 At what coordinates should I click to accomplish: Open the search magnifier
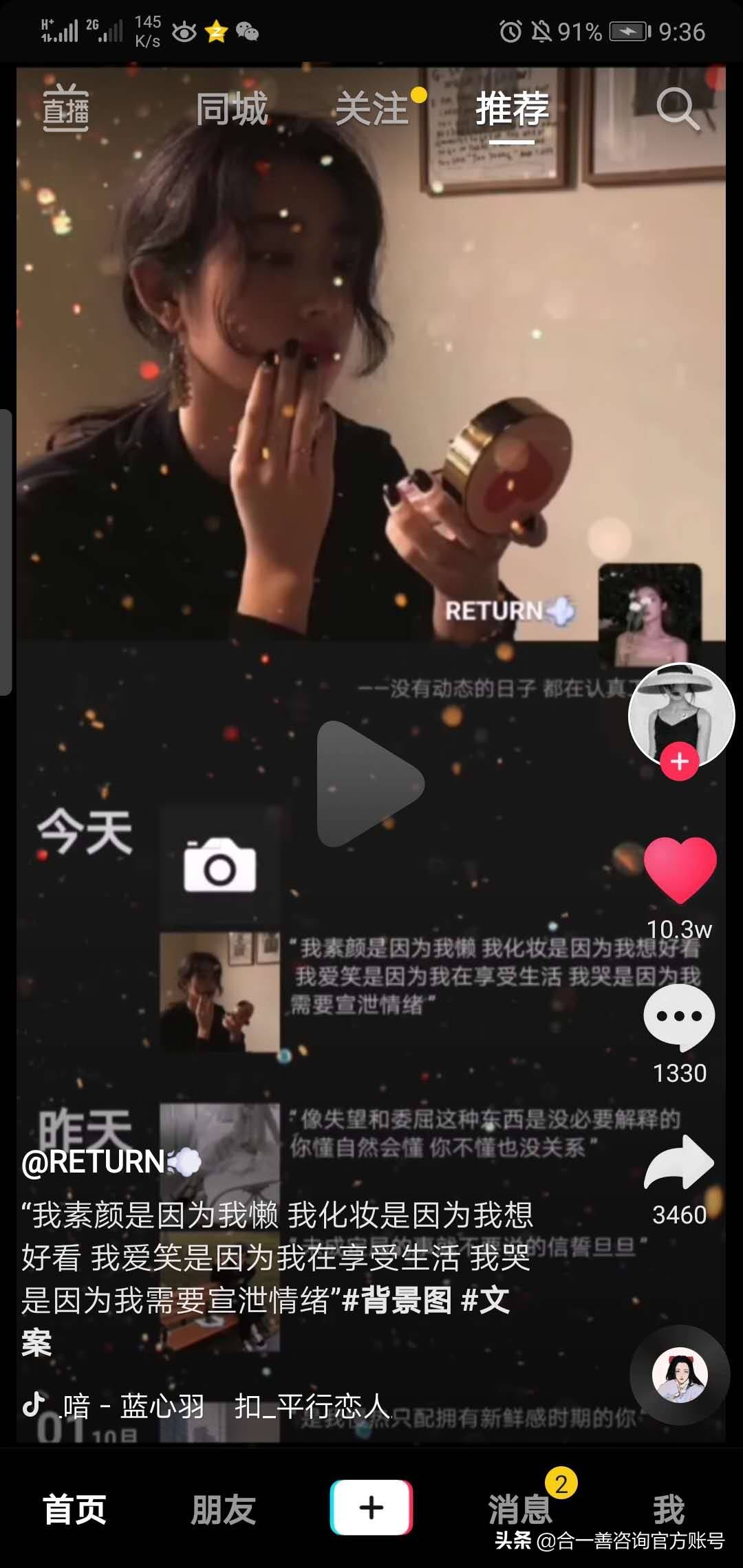pos(678,108)
